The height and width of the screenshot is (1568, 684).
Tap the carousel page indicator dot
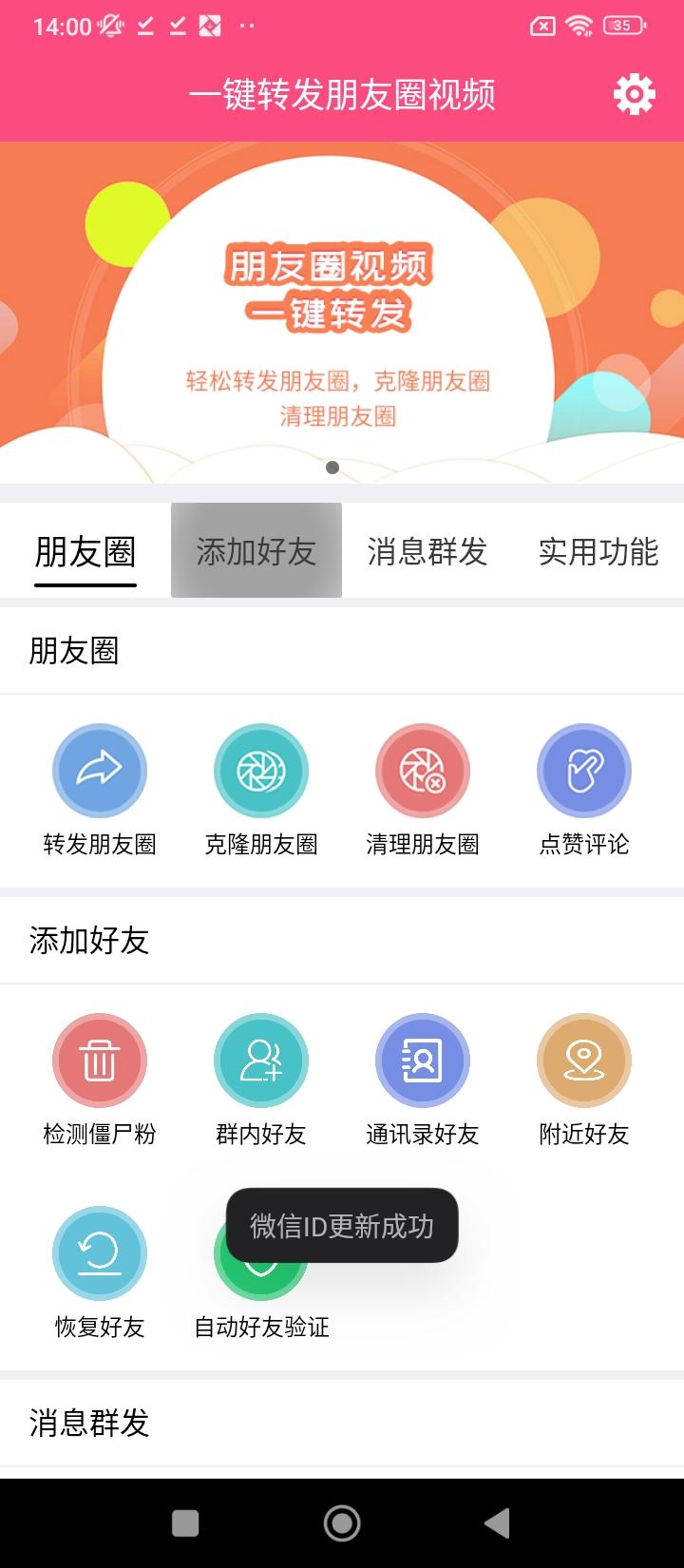tap(332, 467)
